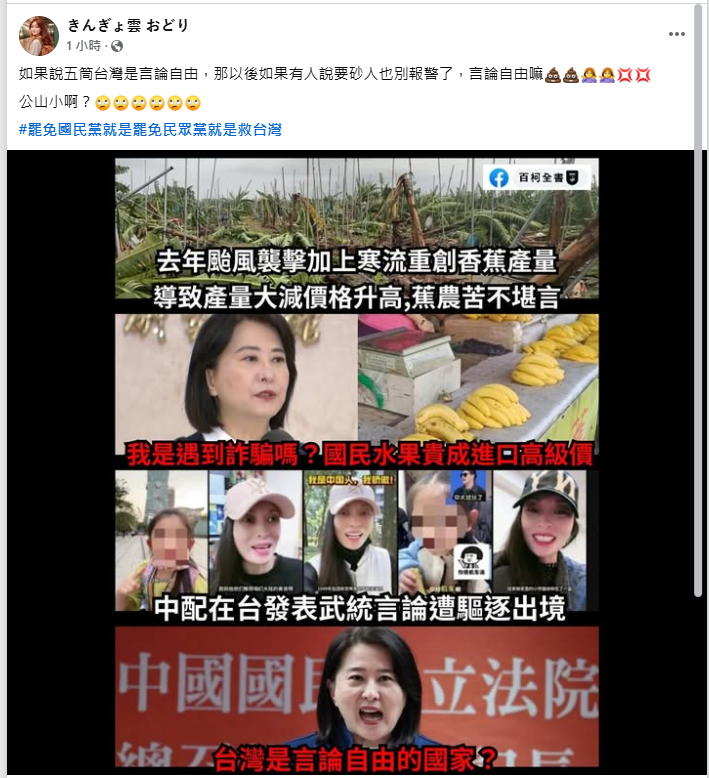This screenshot has width=709, height=778.
Task: Tap the 1小時 post timestamp
Action: (x=83, y=46)
